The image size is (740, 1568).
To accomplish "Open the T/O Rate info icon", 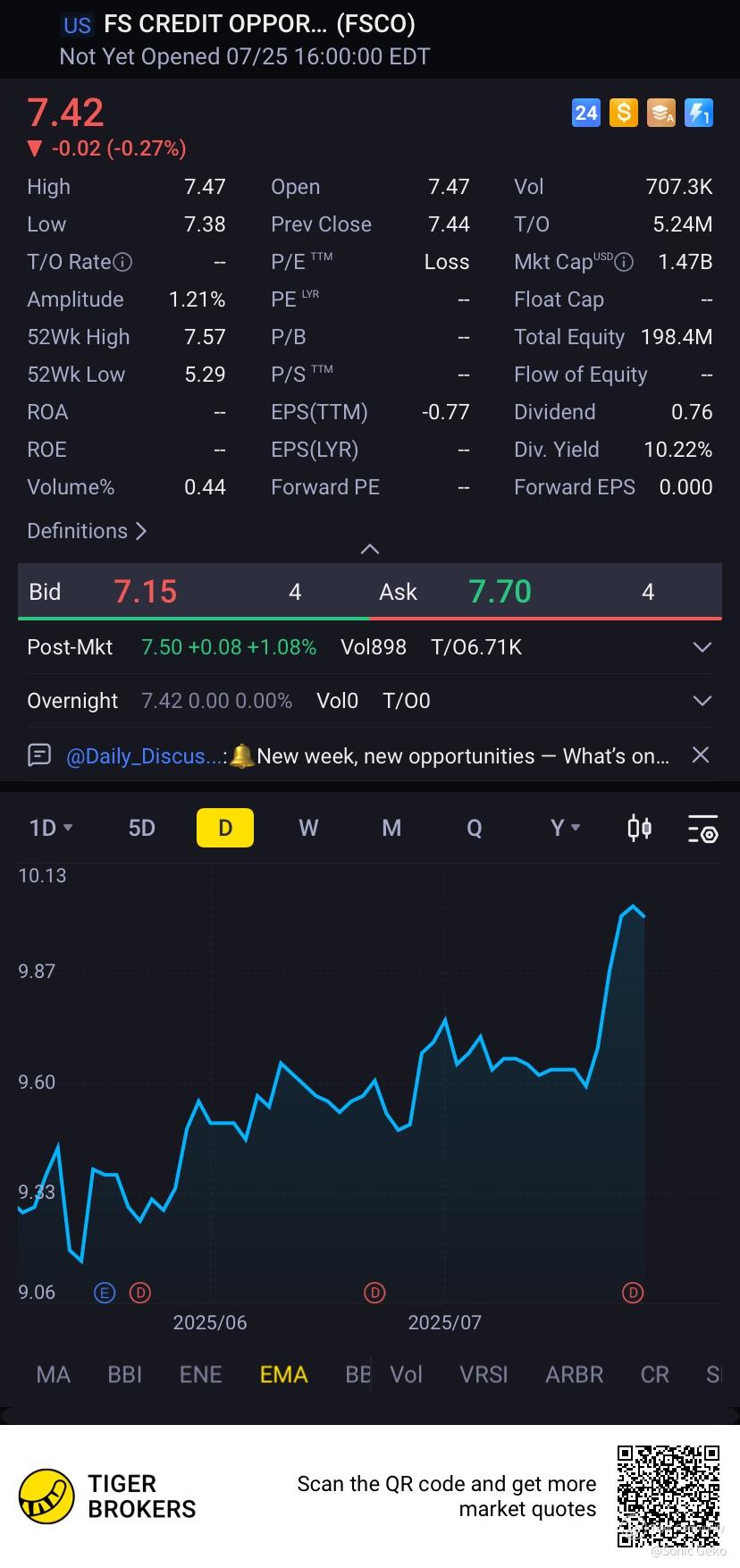I will pyautogui.click(x=123, y=262).
